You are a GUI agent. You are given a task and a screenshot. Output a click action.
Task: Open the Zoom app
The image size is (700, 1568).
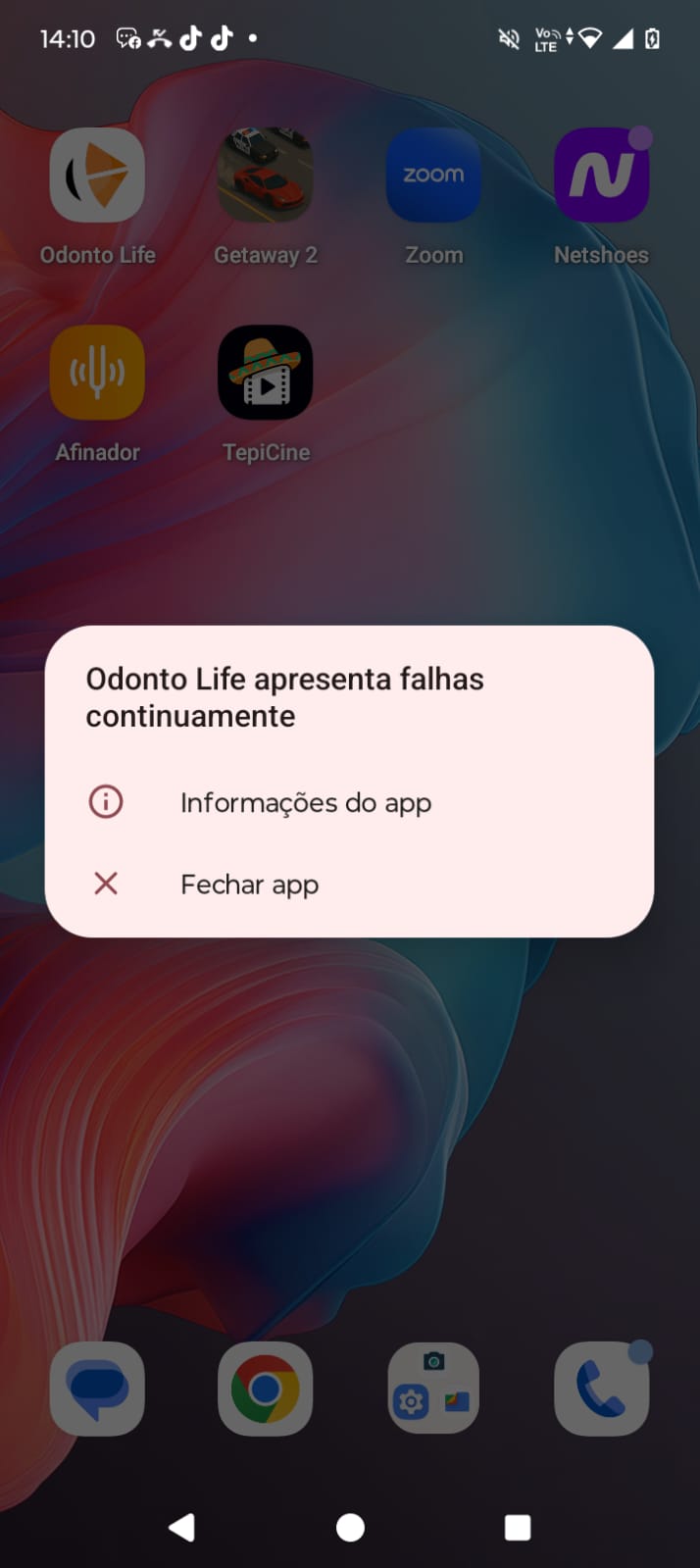pyautogui.click(x=433, y=176)
